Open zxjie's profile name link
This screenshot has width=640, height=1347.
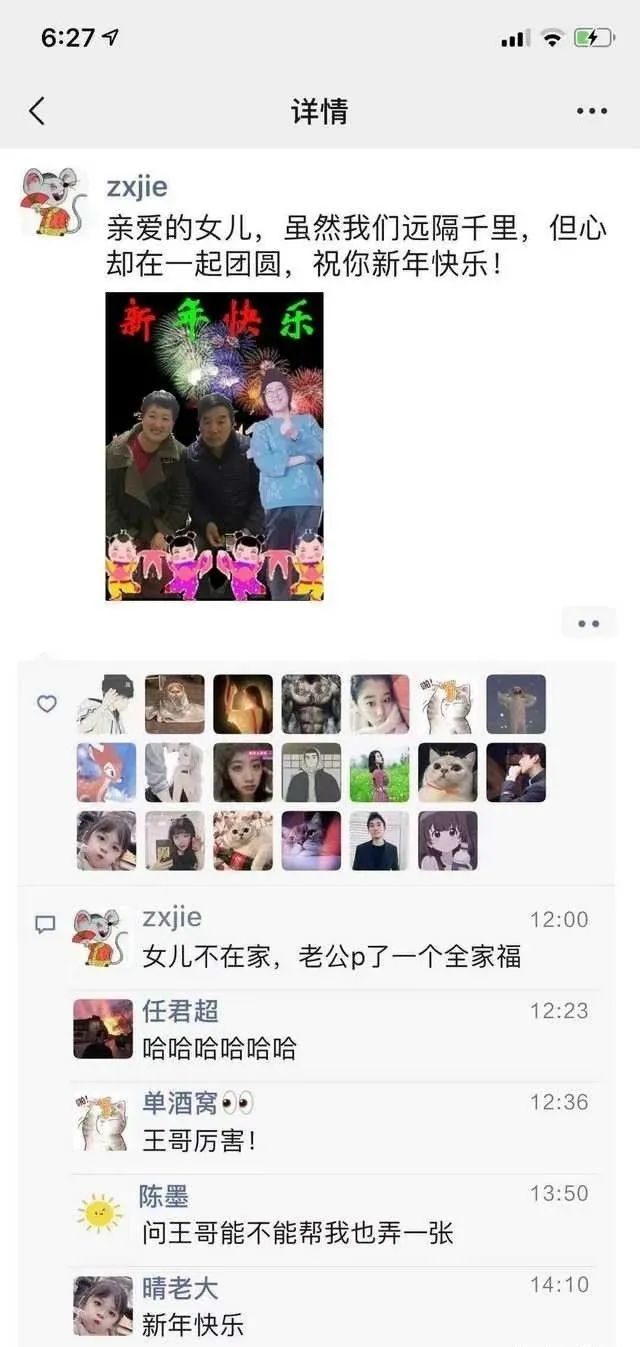(x=137, y=187)
